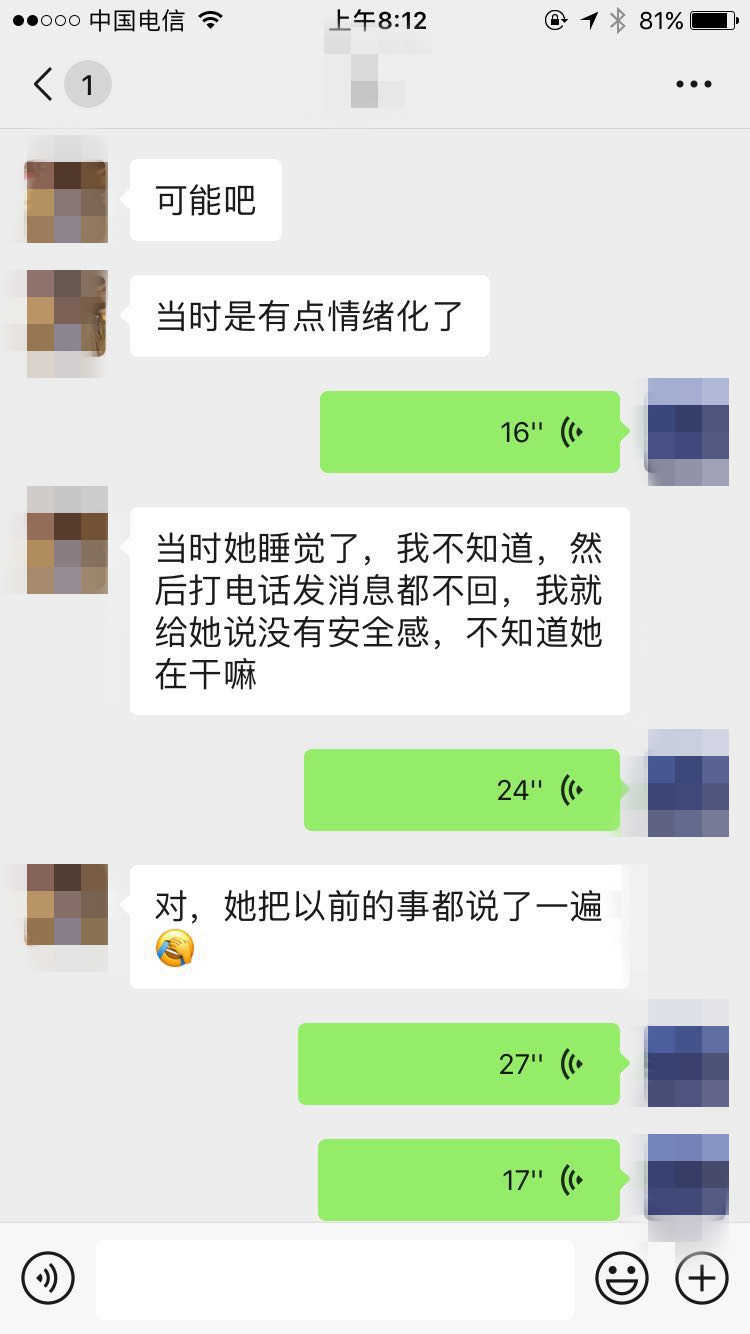The image size is (750, 1334).
Task: Play the 27'' voice message
Action: point(458,1064)
